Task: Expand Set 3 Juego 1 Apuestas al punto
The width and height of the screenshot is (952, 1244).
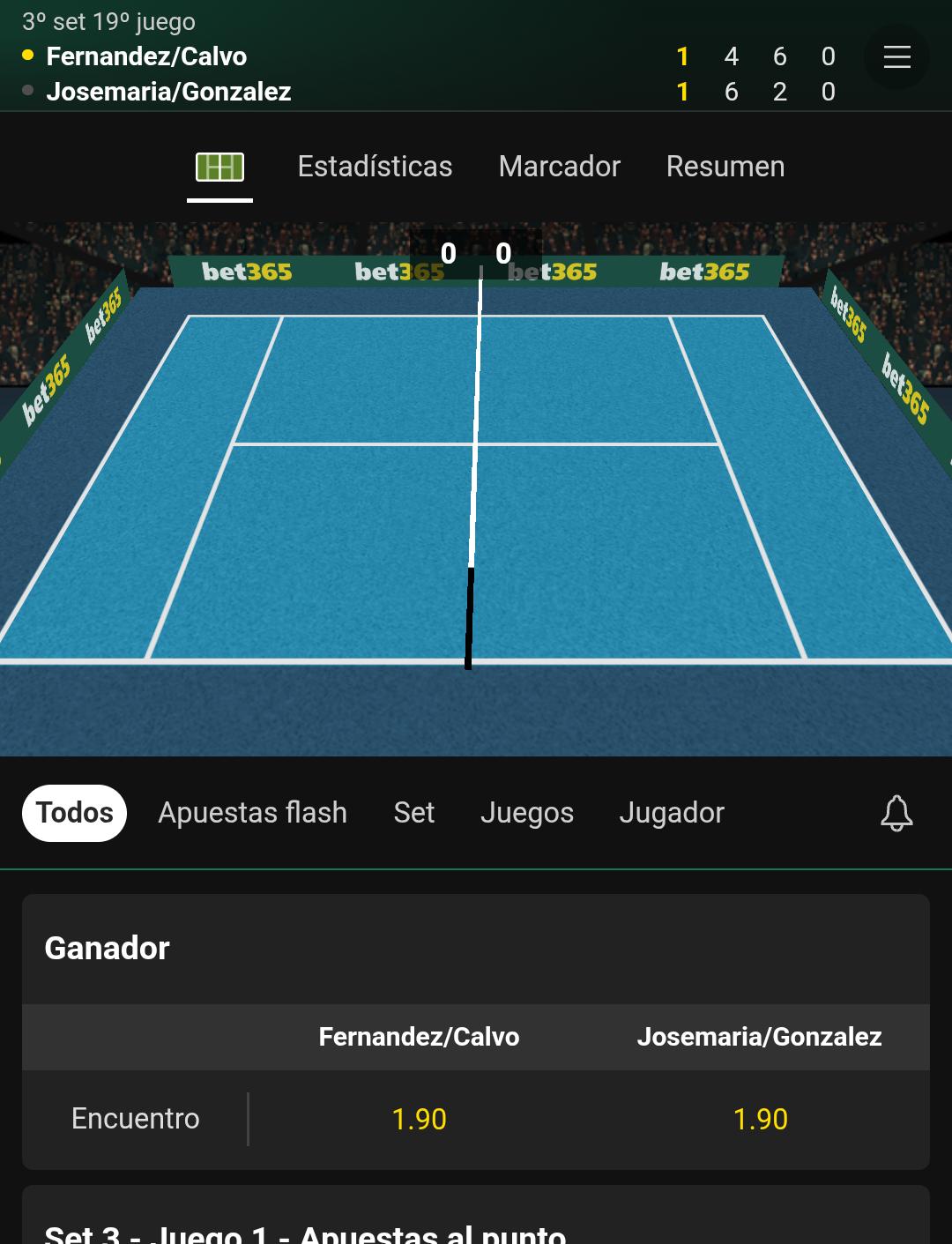Action: (476, 1225)
